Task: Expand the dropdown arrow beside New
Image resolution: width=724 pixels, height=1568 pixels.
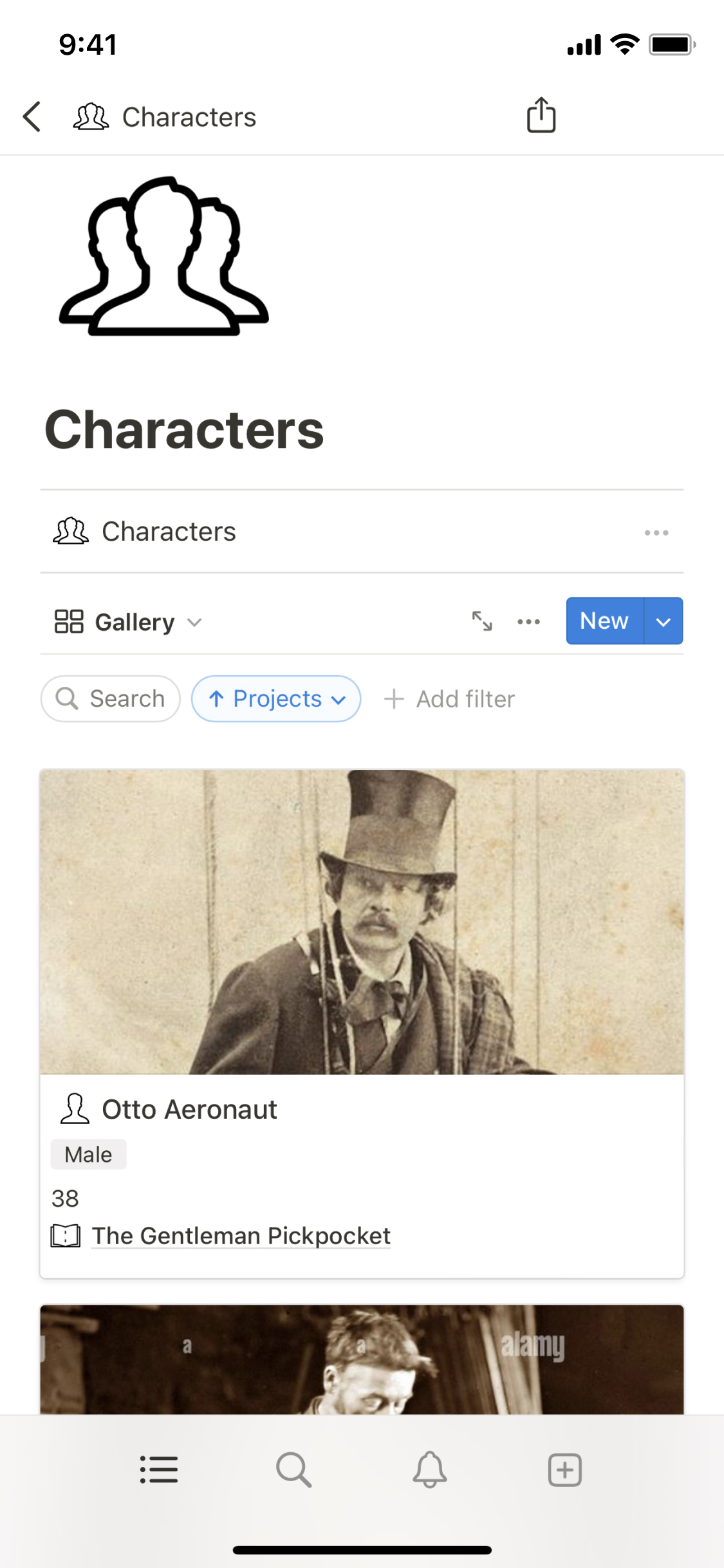Action: [x=663, y=621]
